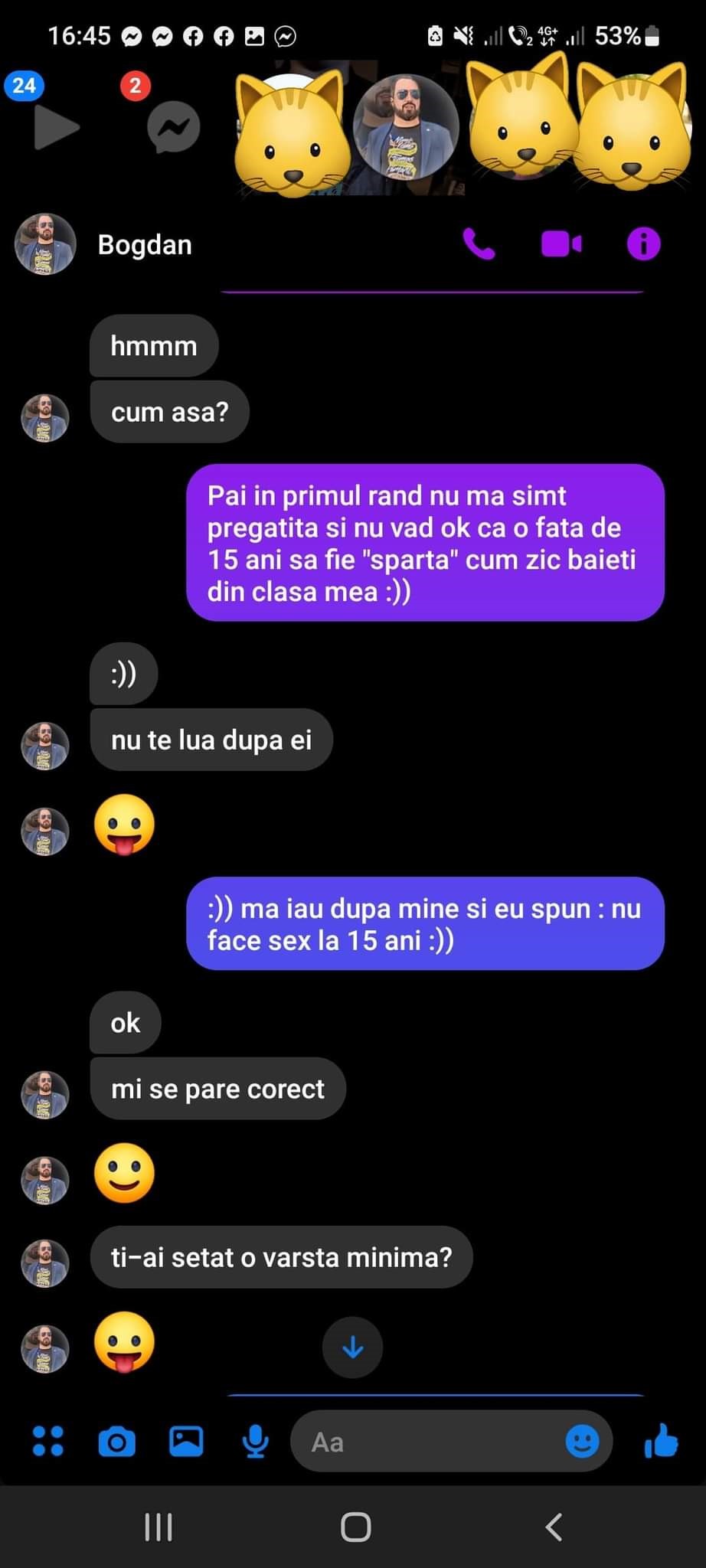Start a video call with Bogdan
This screenshot has width=706, height=1568.
(x=562, y=243)
